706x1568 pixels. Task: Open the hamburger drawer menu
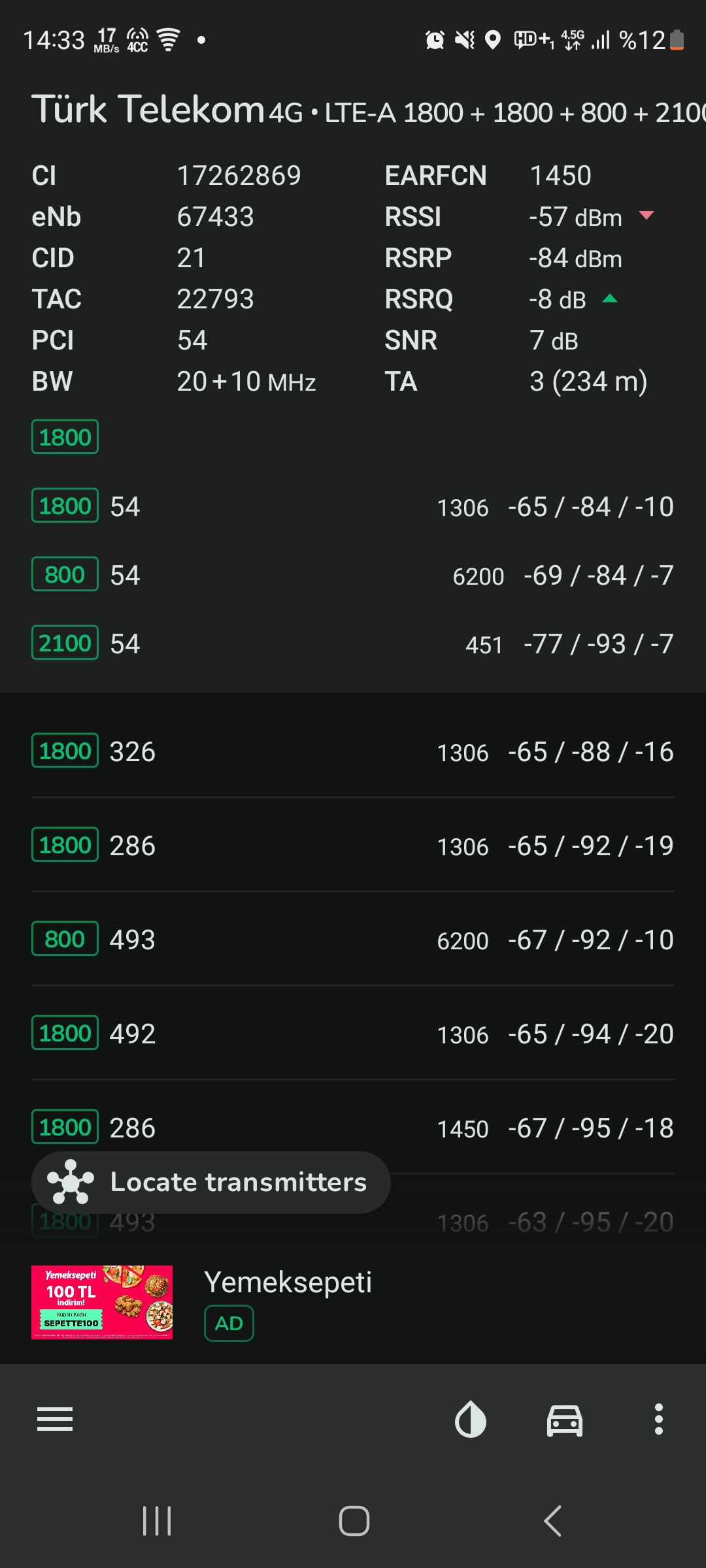(x=55, y=1419)
